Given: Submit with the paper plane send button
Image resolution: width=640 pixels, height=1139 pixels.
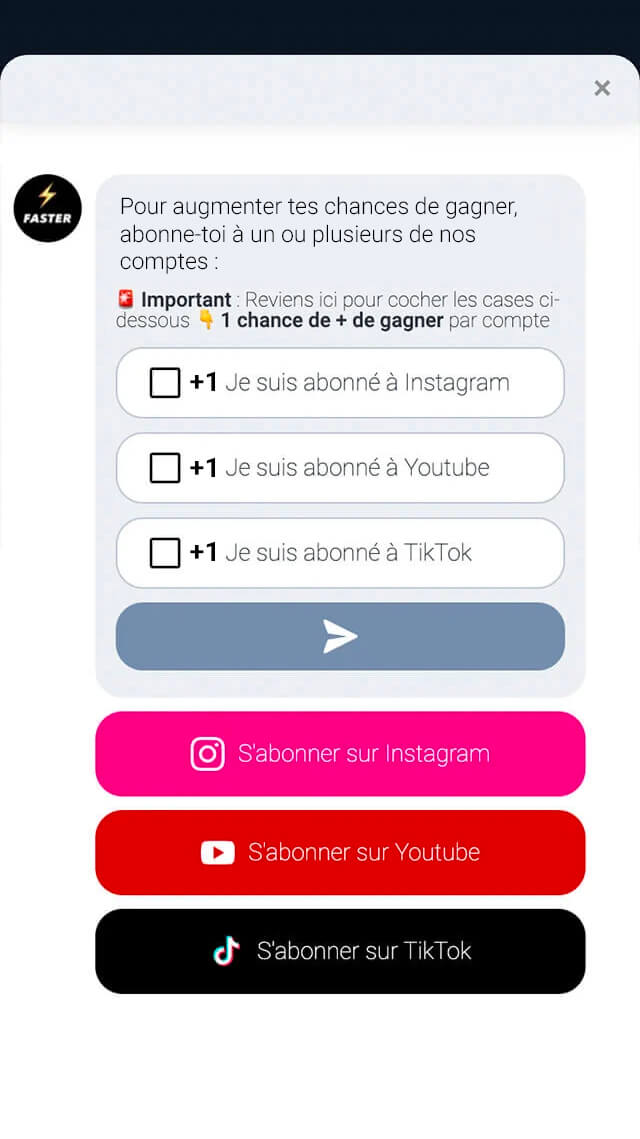Looking at the screenshot, I should pos(340,636).
